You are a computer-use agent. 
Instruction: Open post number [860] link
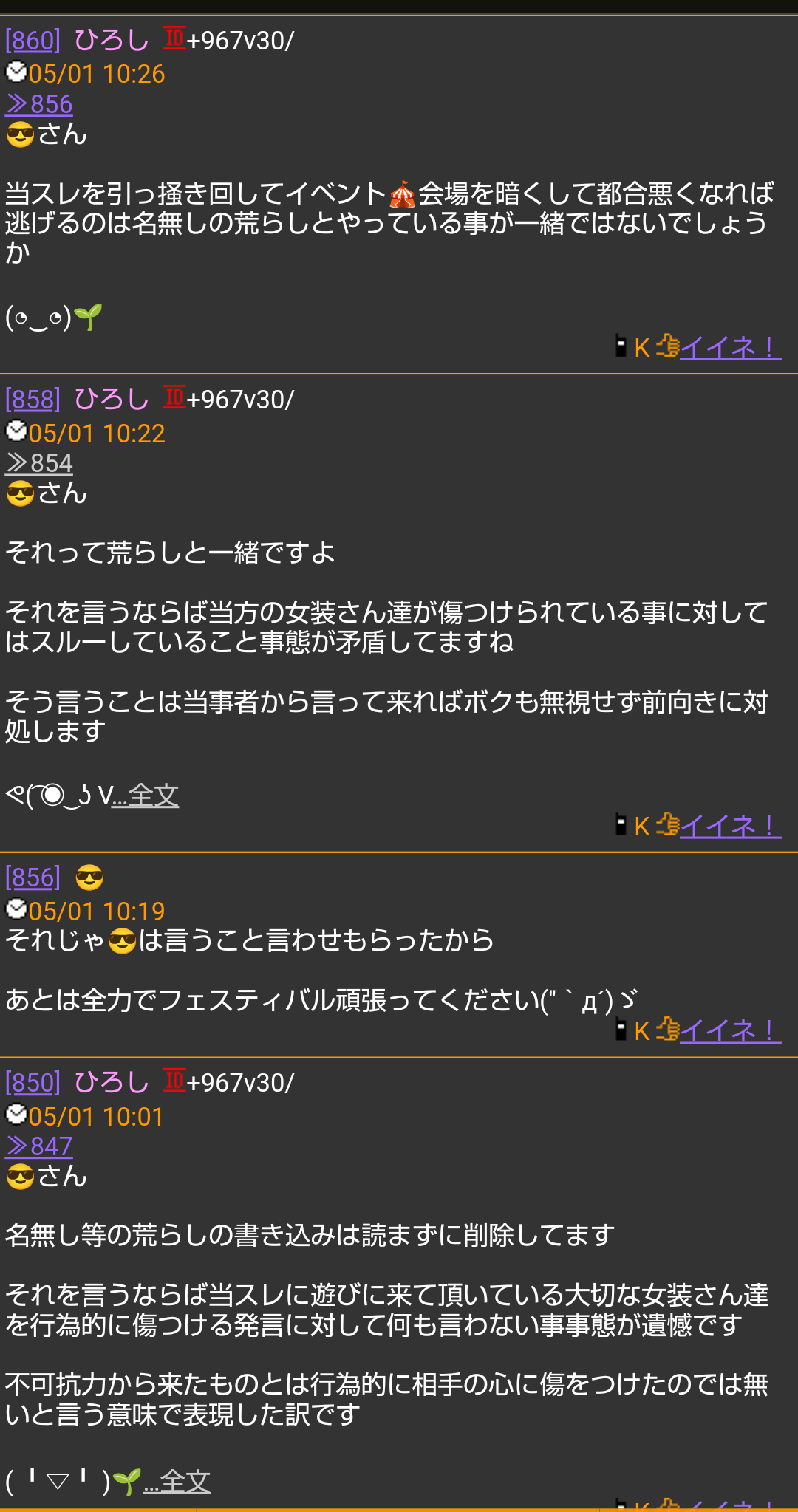coord(33,40)
